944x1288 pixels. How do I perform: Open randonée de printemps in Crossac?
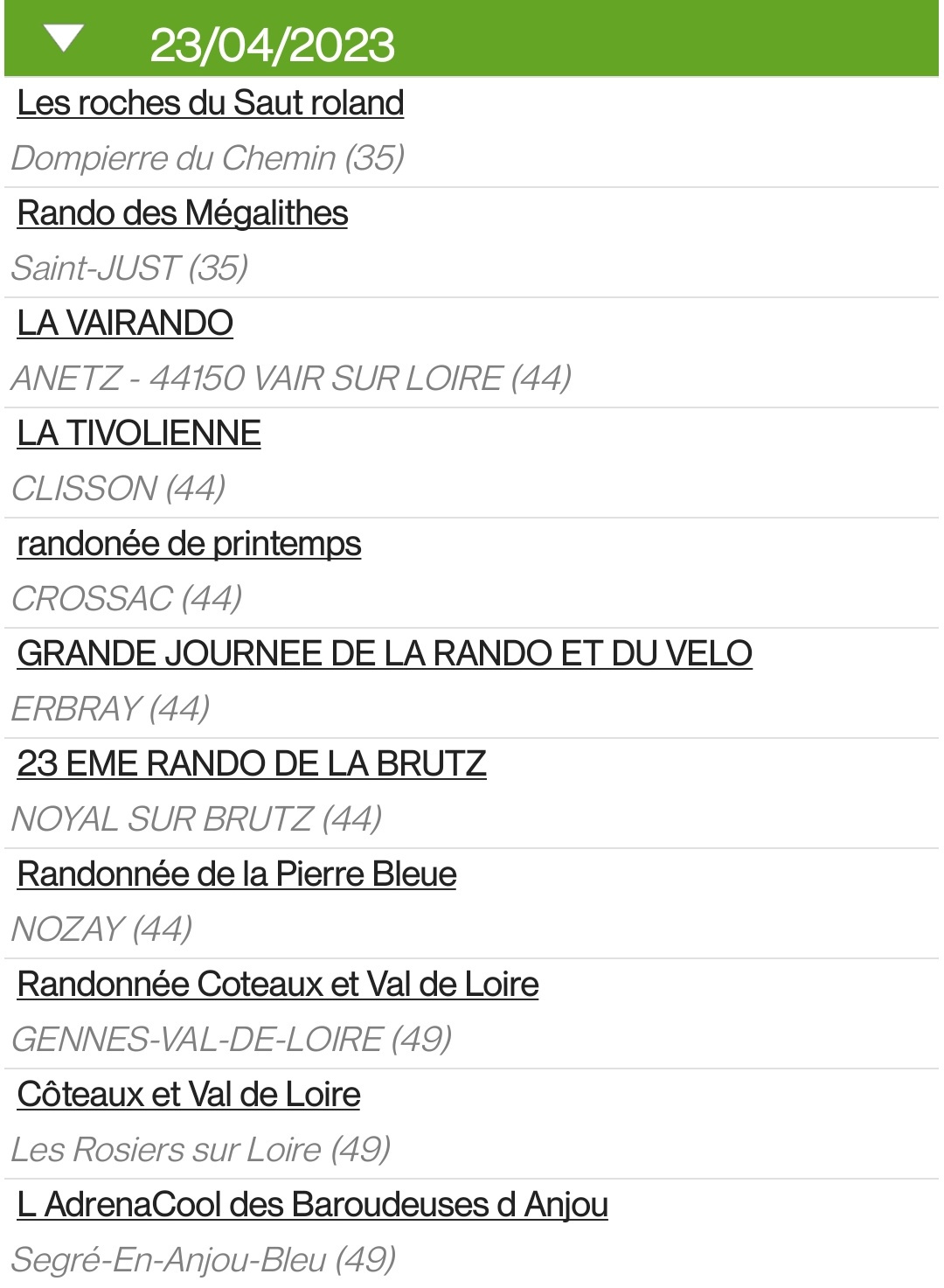pos(189,544)
